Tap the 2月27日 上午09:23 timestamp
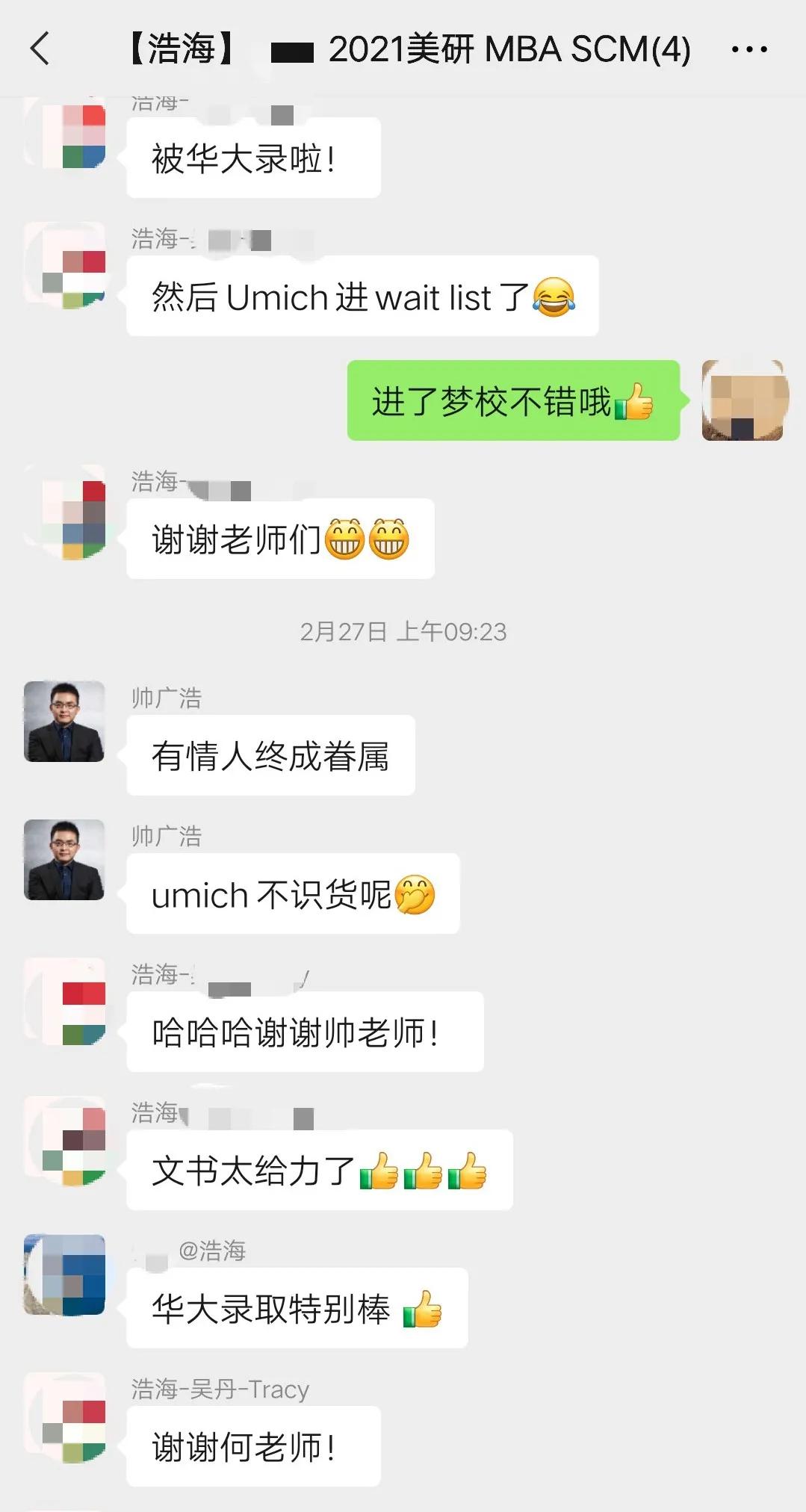This screenshot has height=1512, width=806. click(x=402, y=632)
